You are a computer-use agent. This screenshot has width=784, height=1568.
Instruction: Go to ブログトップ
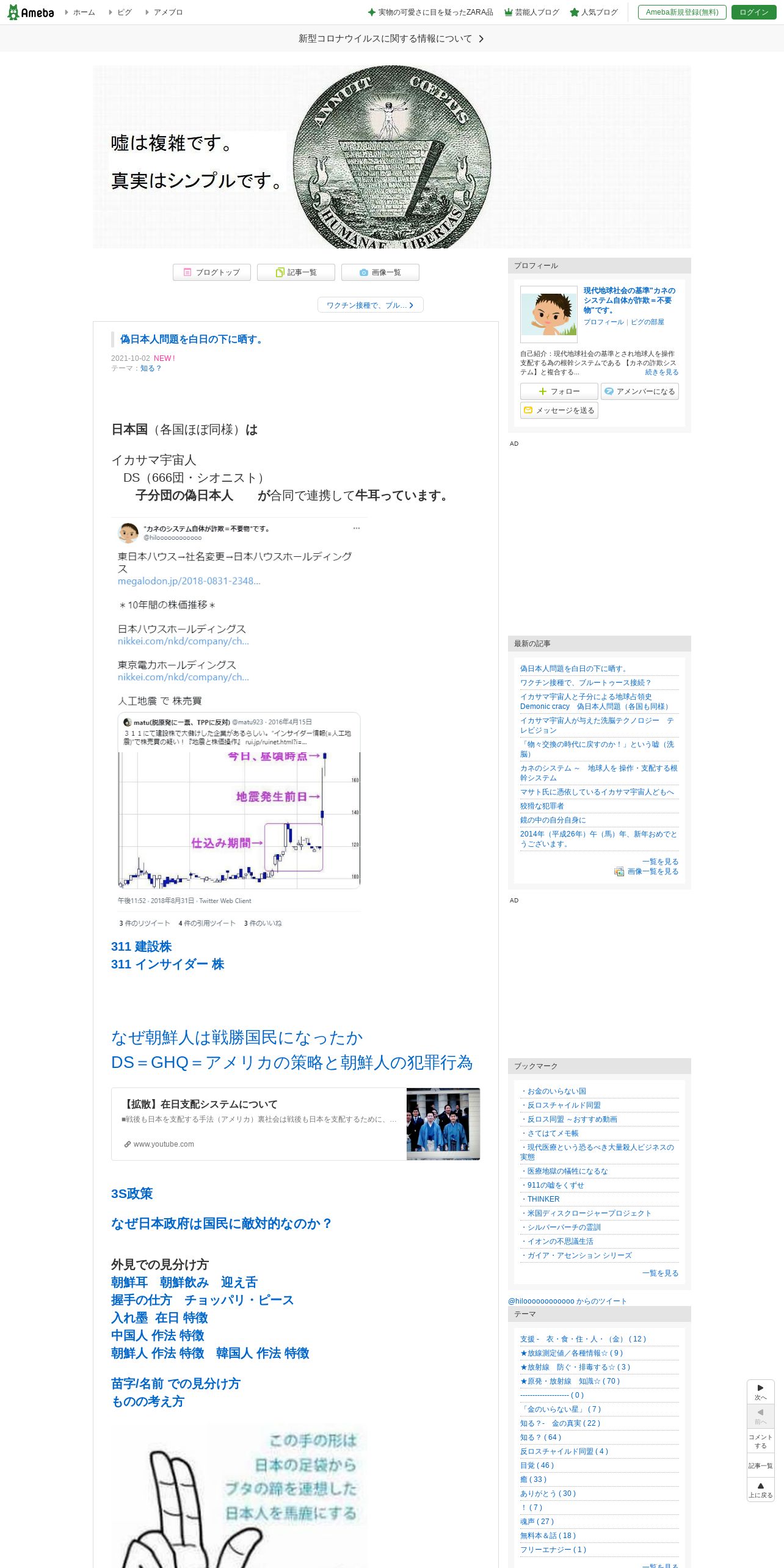pyautogui.click(x=212, y=272)
